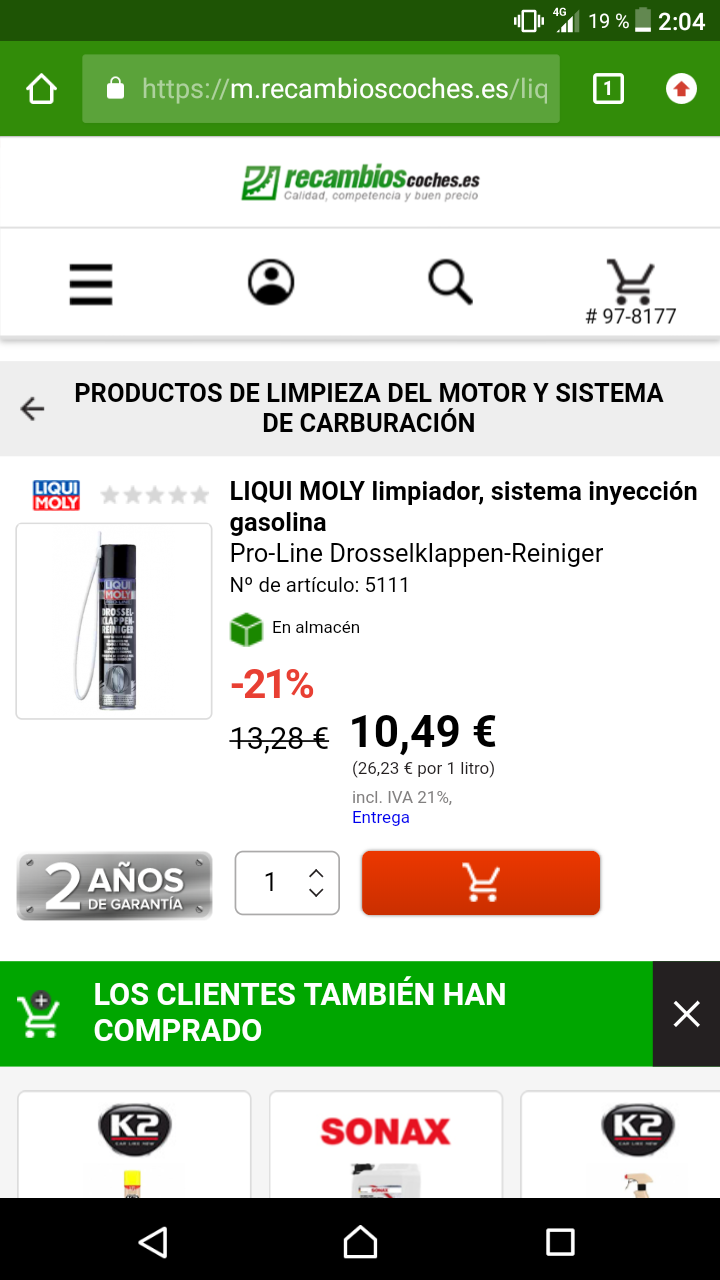Decrease product quantity by one
720x1280 pixels.
pos(316,893)
